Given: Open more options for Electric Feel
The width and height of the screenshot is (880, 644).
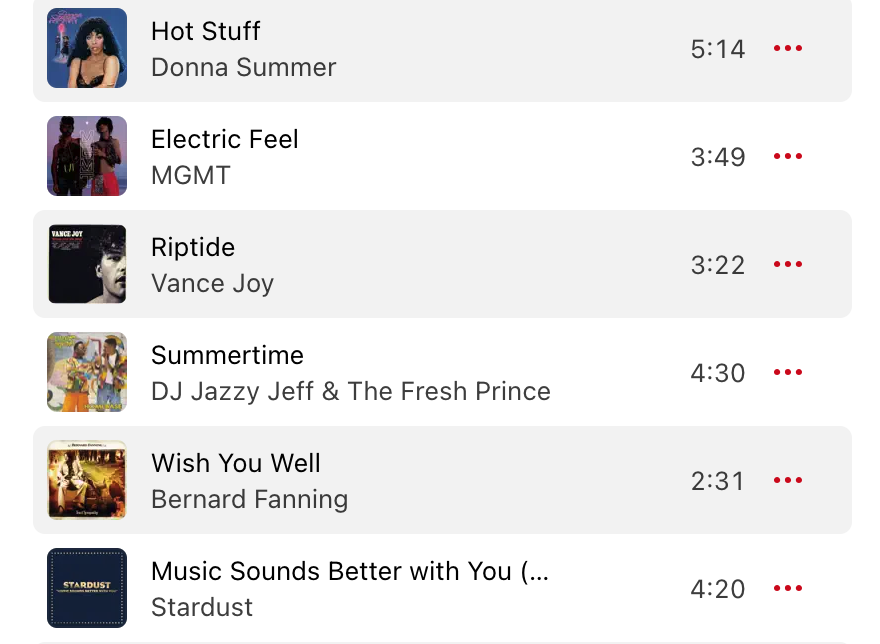Looking at the screenshot, I should (x=788, y=156).
